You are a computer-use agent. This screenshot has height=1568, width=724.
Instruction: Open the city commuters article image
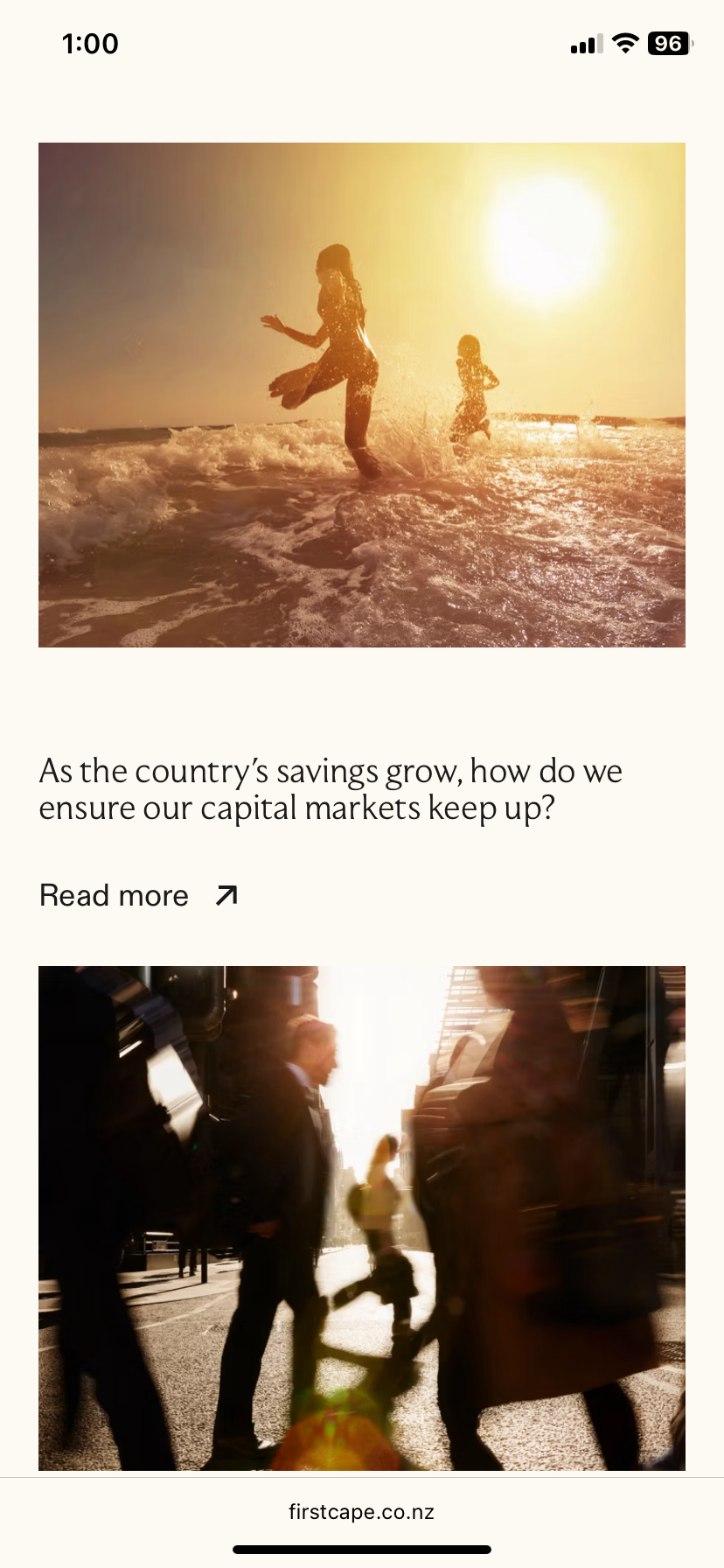tap(362, 1217)
